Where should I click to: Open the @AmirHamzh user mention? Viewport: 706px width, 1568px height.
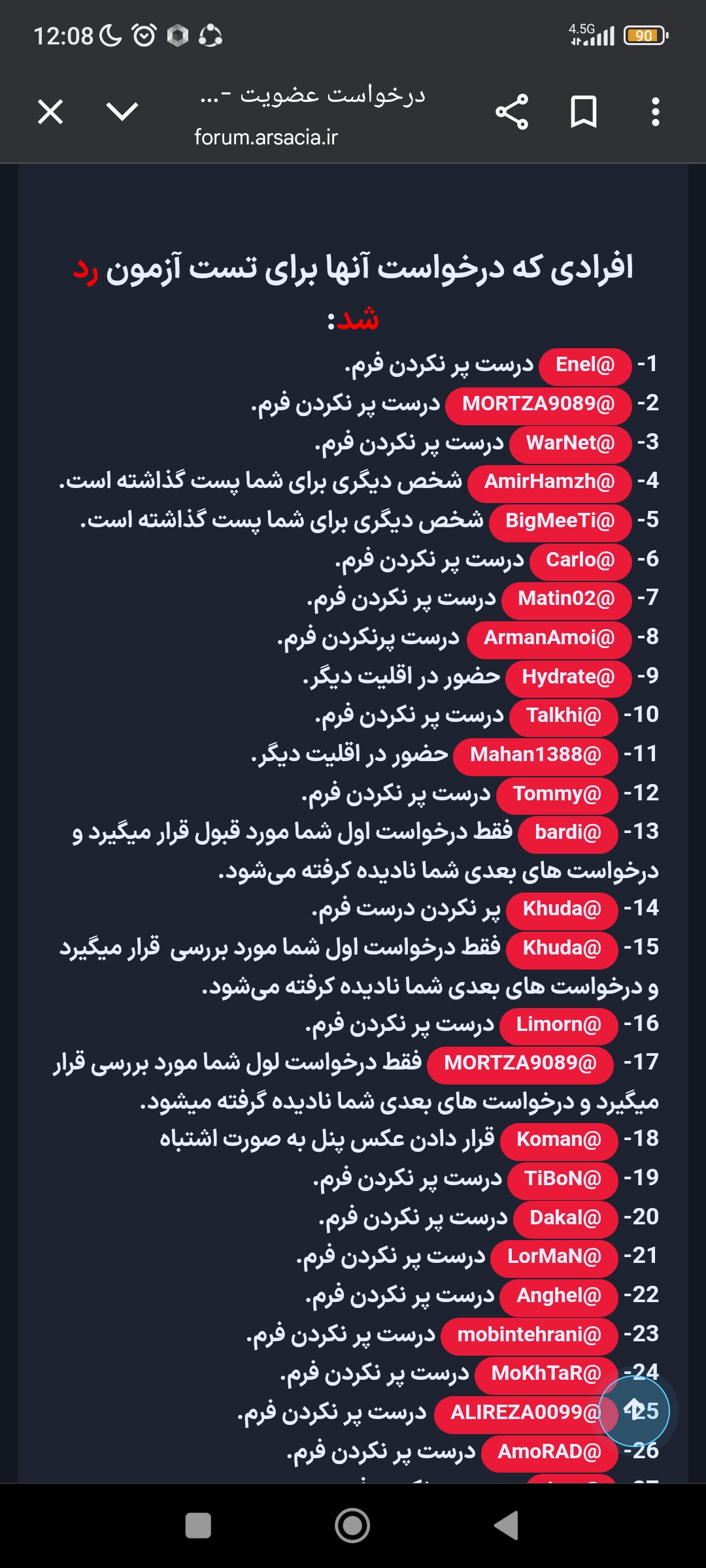pyautogui.click(x=549, y=482)
